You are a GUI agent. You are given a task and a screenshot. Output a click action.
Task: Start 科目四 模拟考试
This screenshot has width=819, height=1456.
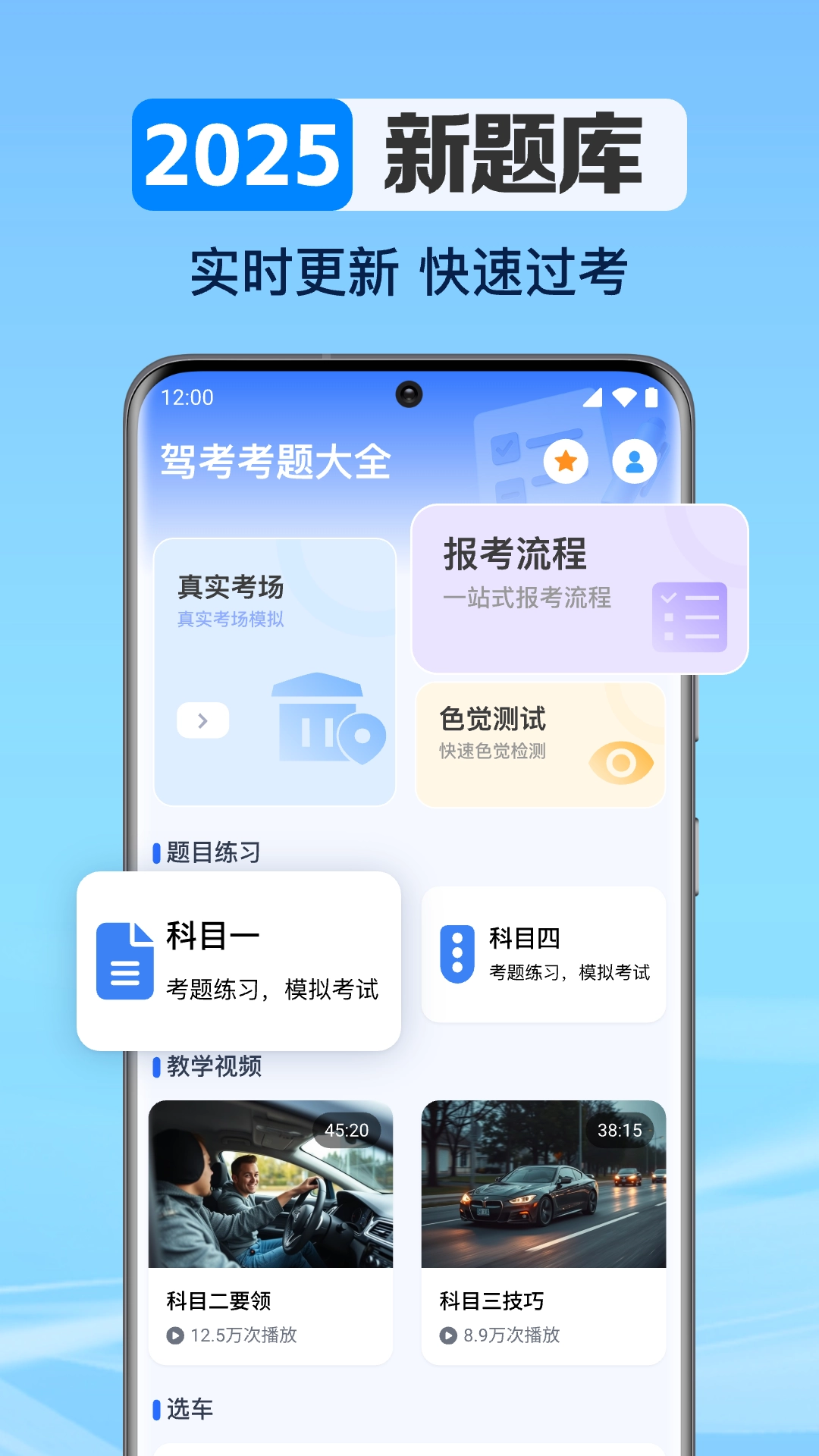544,952
